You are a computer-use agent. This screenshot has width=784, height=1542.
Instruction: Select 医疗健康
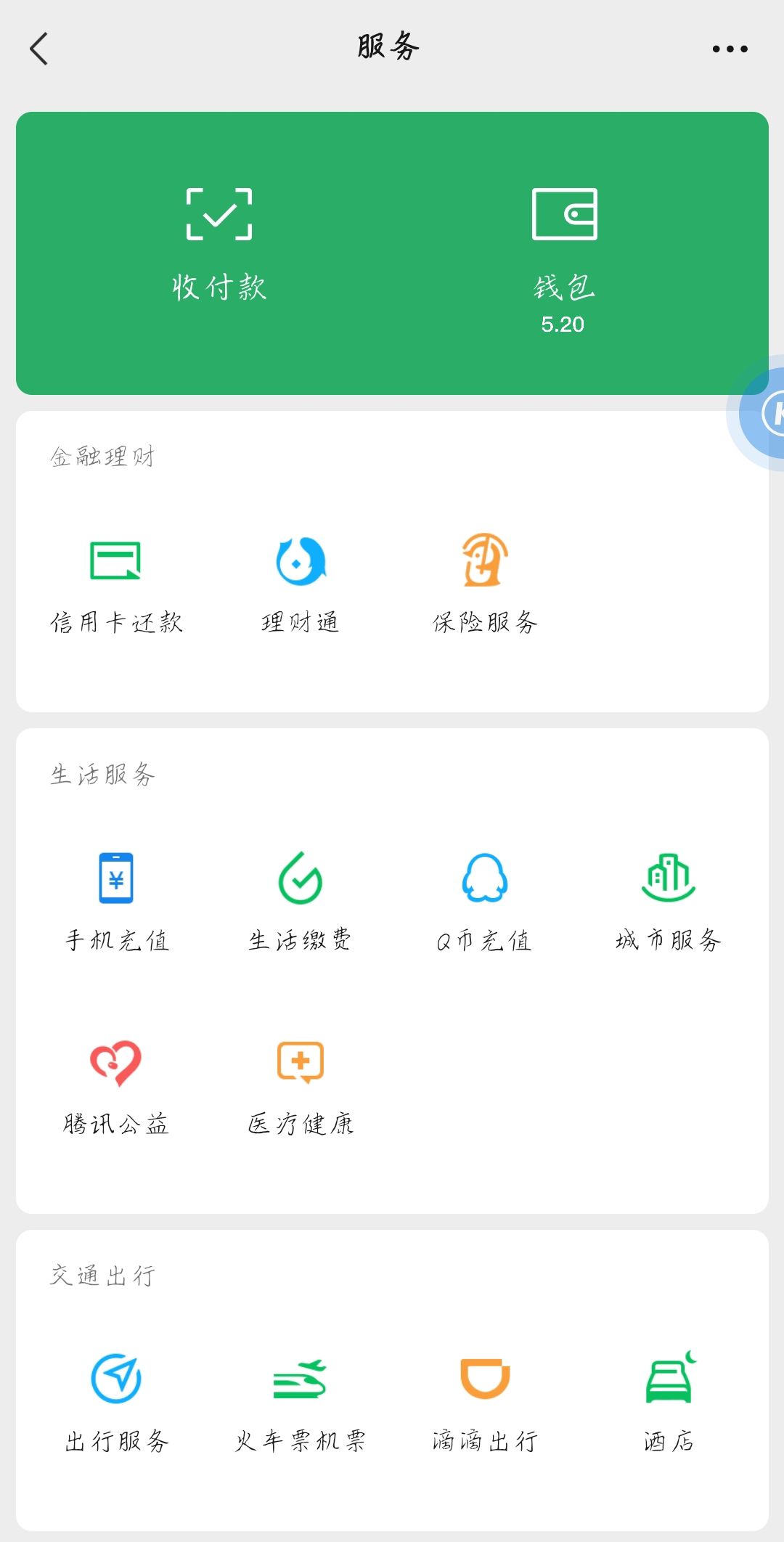pos(301,1086)
